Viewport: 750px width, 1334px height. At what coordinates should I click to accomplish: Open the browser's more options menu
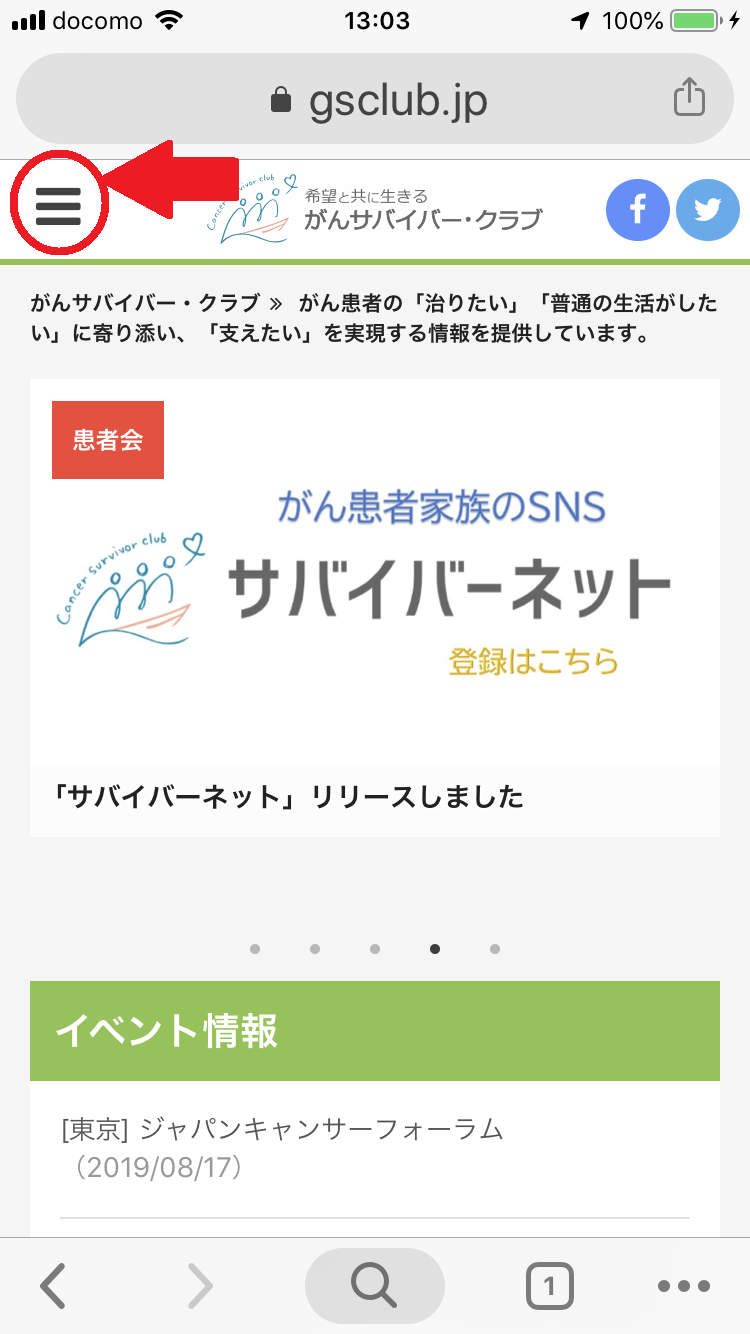(x=684, y=1286)
